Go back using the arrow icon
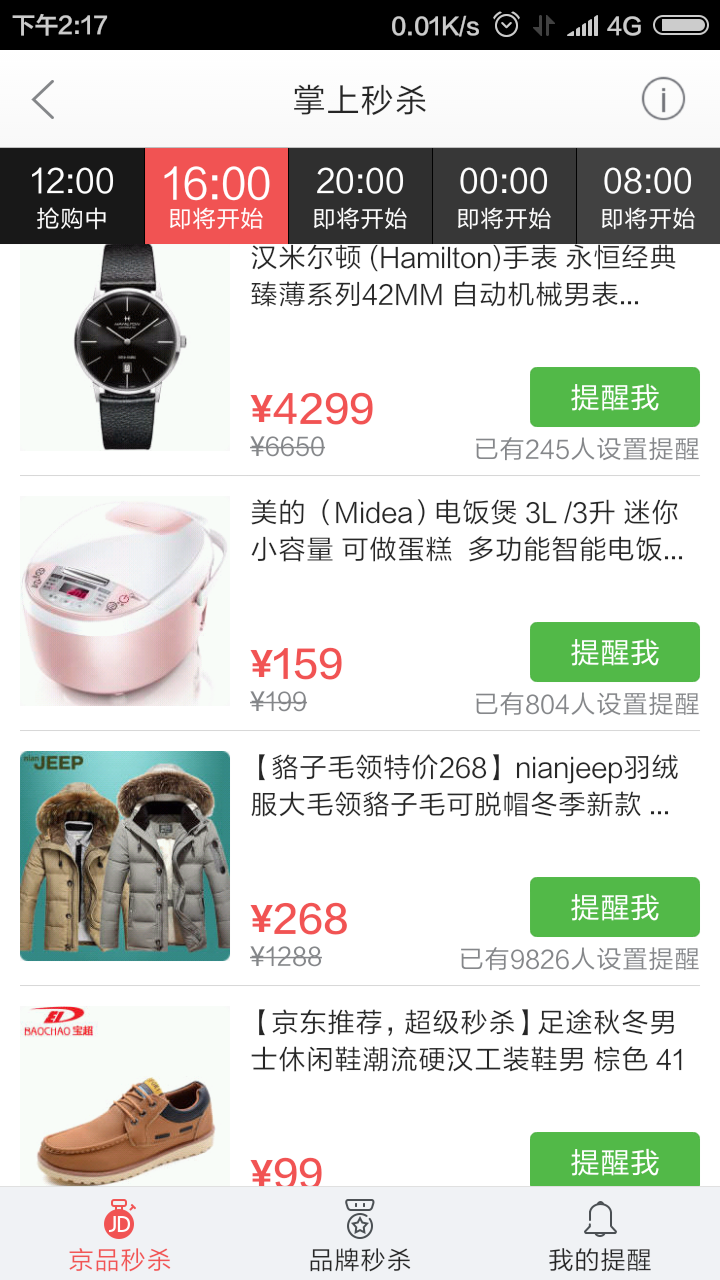The height and width of the screenshot is (1280, 720). (43, 100)
